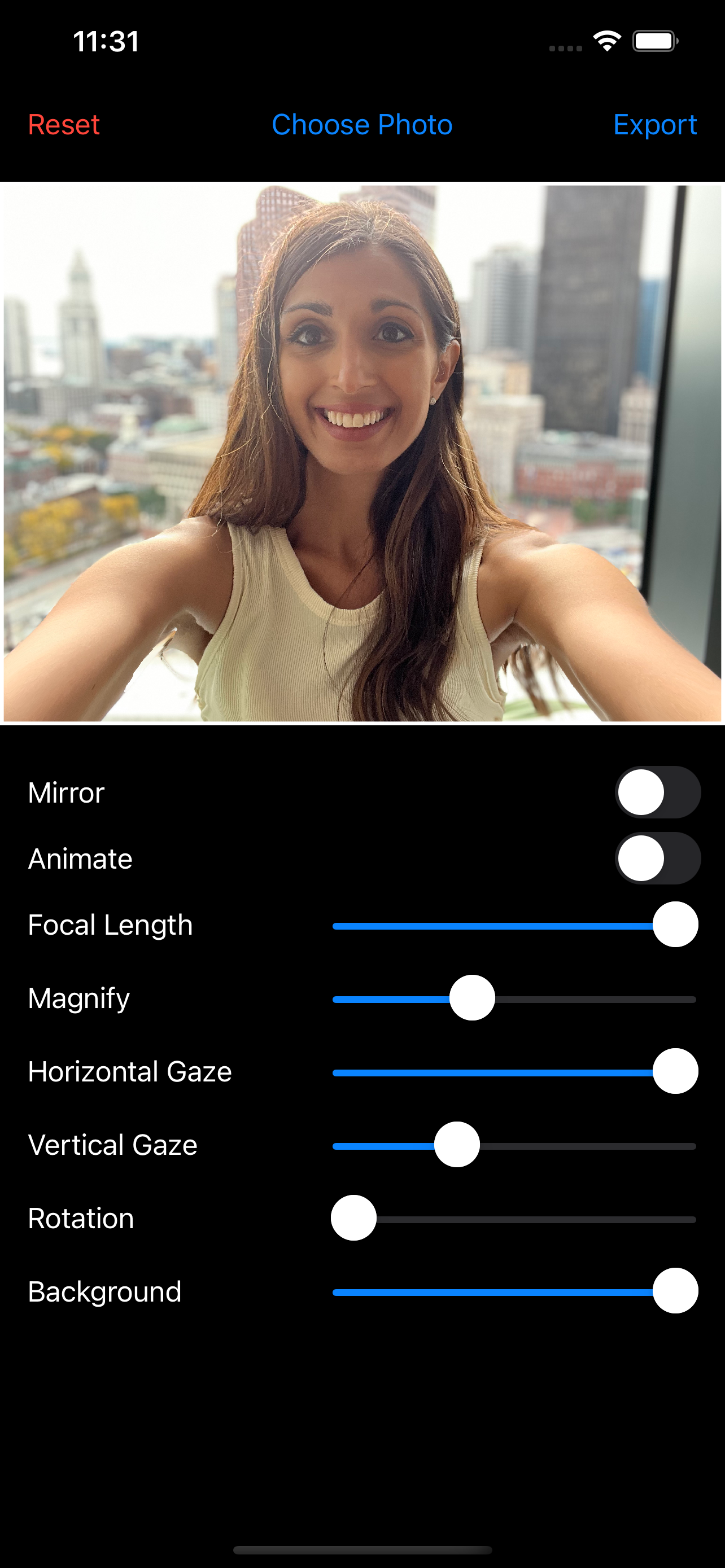Open Choose Photo picker
Screen dimensions: 725x1568
click(362, 125)
